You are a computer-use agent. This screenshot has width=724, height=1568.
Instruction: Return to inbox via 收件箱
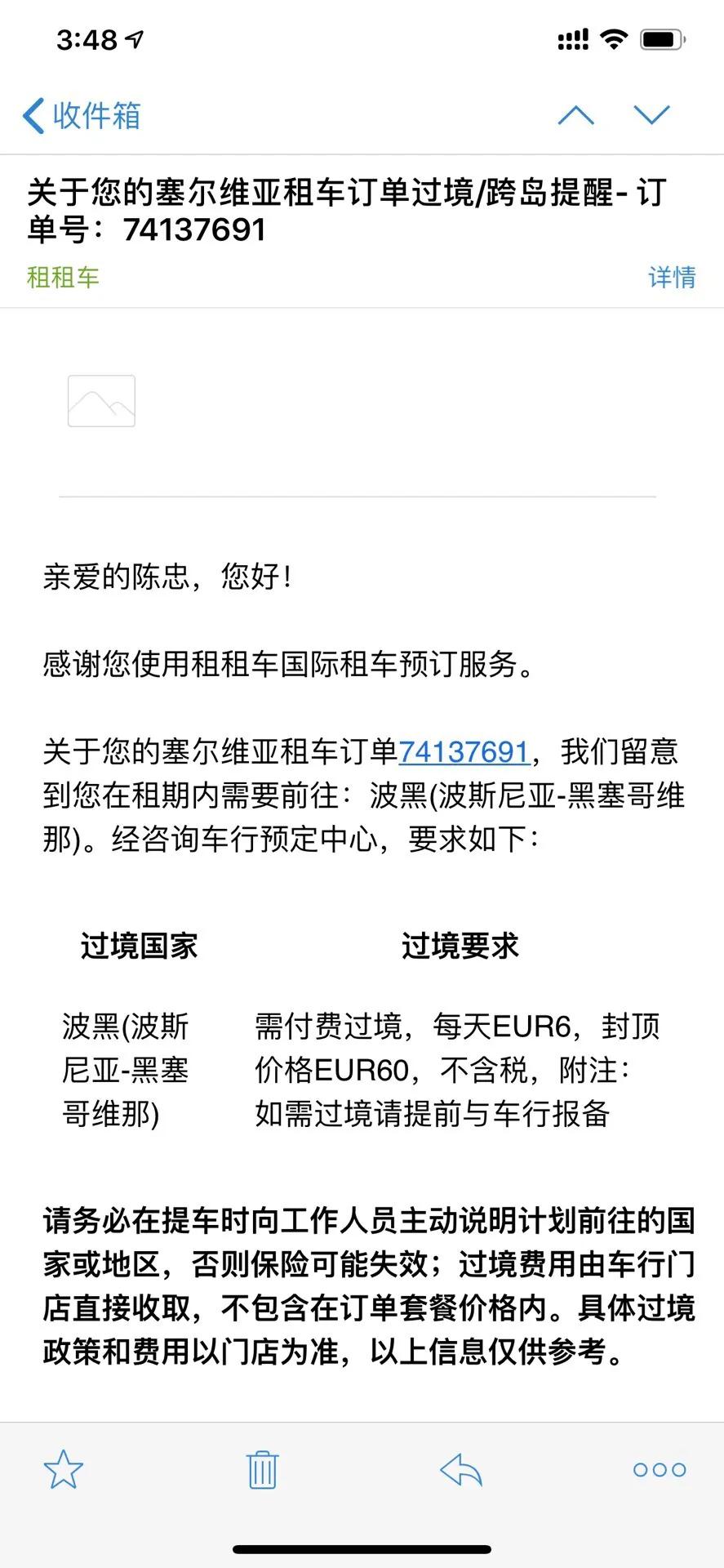coord(95,114)
